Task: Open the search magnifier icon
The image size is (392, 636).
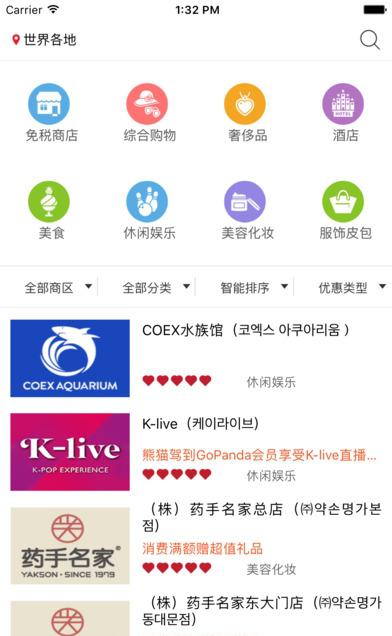Action: point(370,40)
